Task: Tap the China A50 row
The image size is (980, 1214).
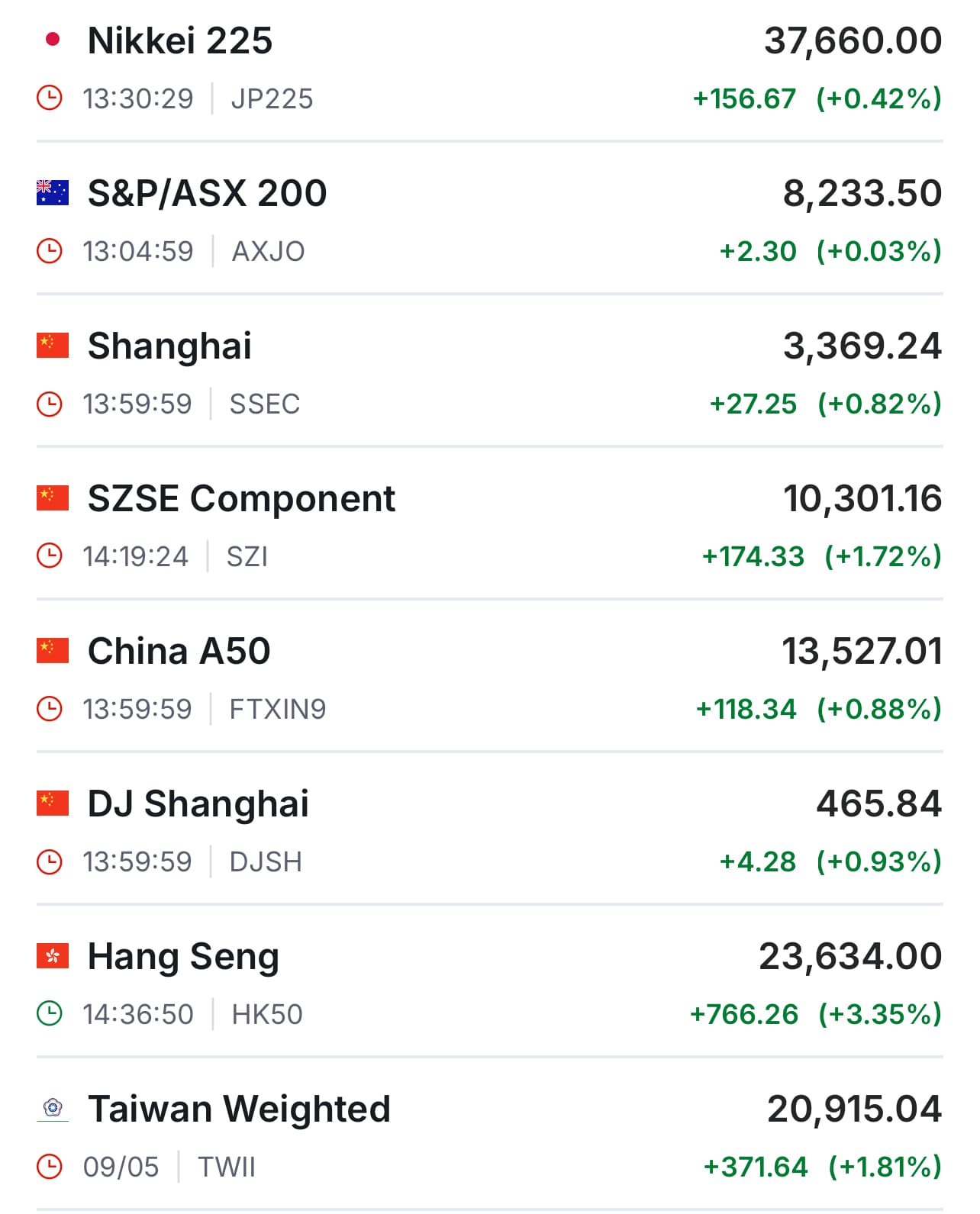Action: 179,652
